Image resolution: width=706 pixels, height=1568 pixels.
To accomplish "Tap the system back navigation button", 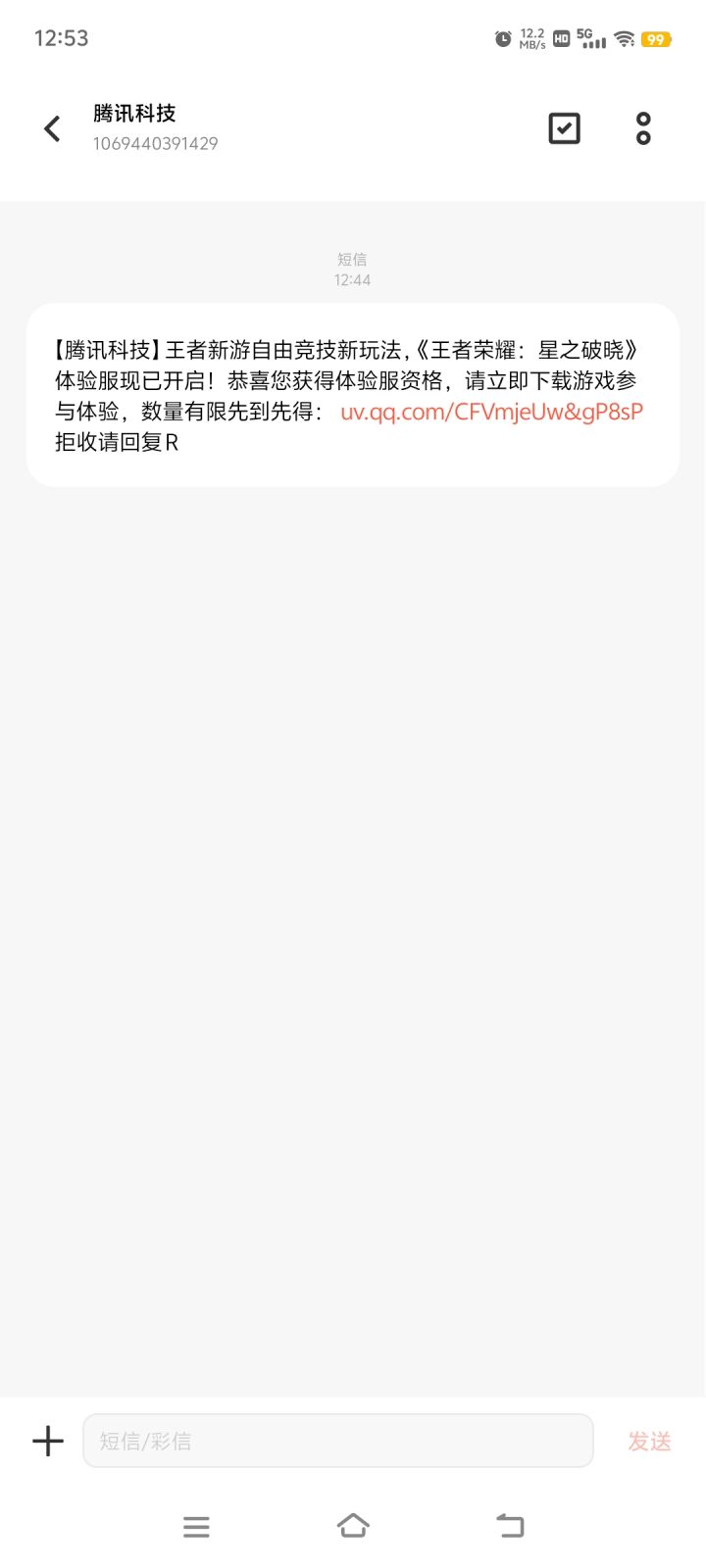I will coord(509,1525).
